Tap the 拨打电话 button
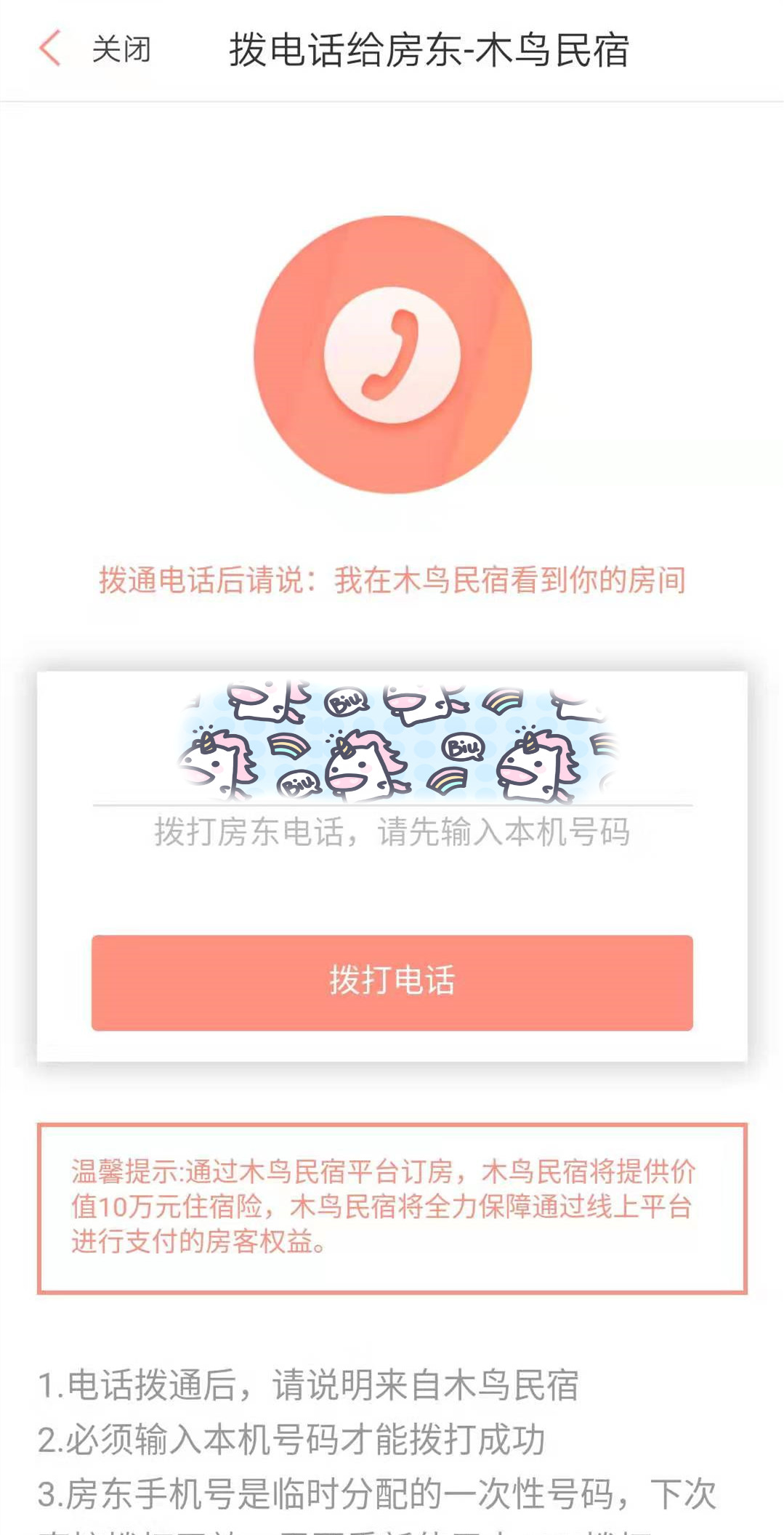The height and width of the screenshot is (1535, 784). click(x=392, y=982)
